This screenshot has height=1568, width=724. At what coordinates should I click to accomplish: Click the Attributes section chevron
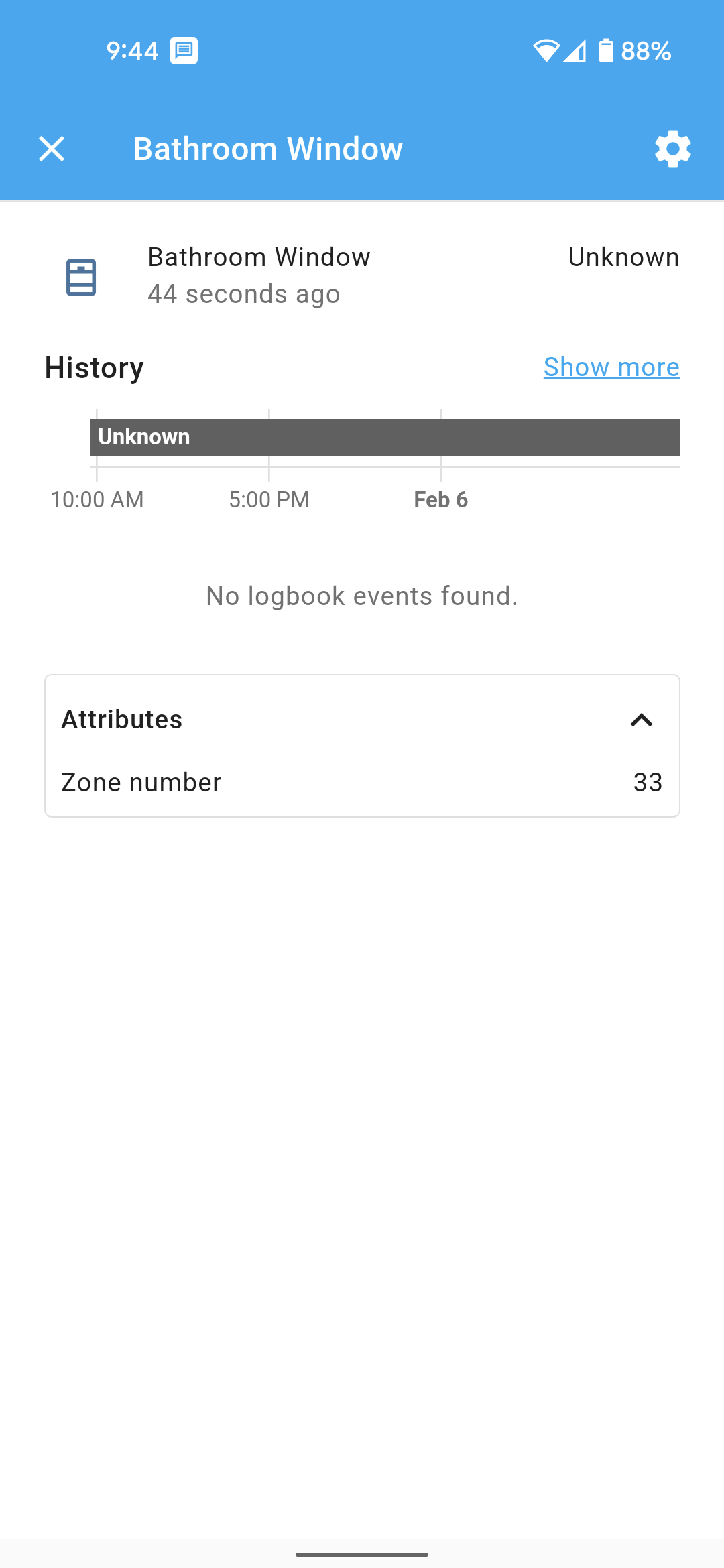click(x=641, y=720)
